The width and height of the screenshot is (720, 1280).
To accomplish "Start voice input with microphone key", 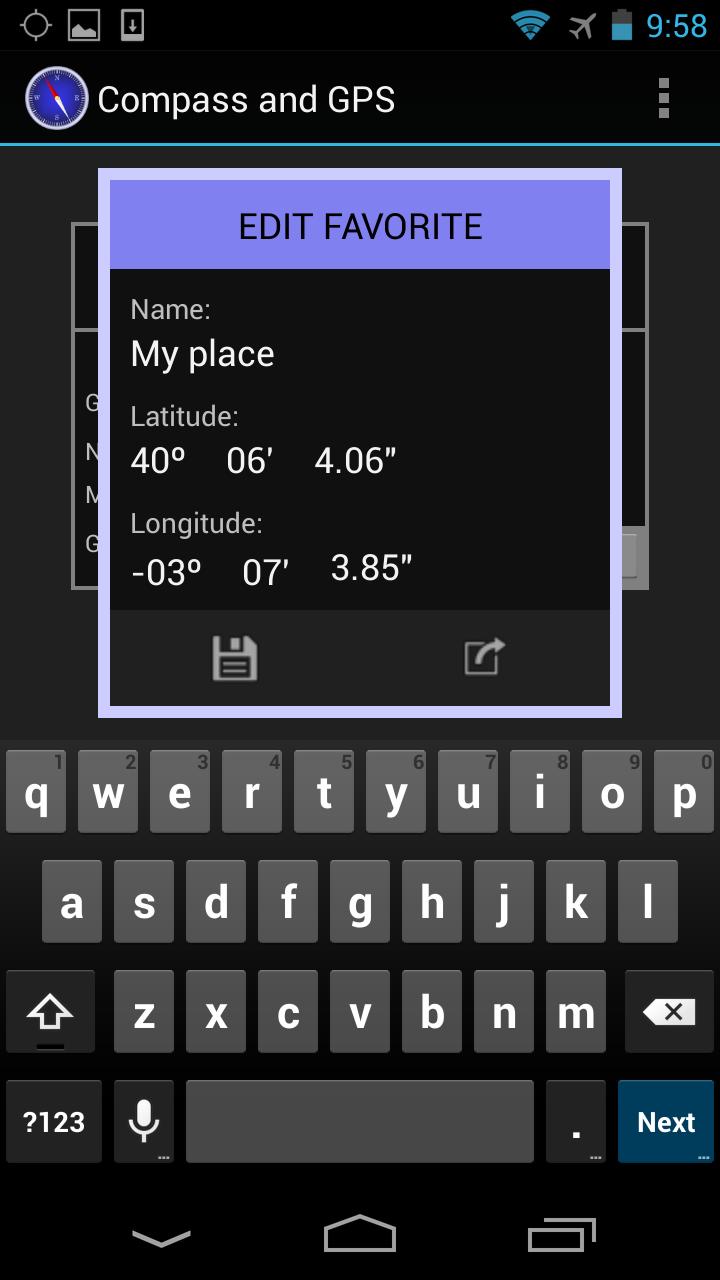I will (x=144, y=1122).
